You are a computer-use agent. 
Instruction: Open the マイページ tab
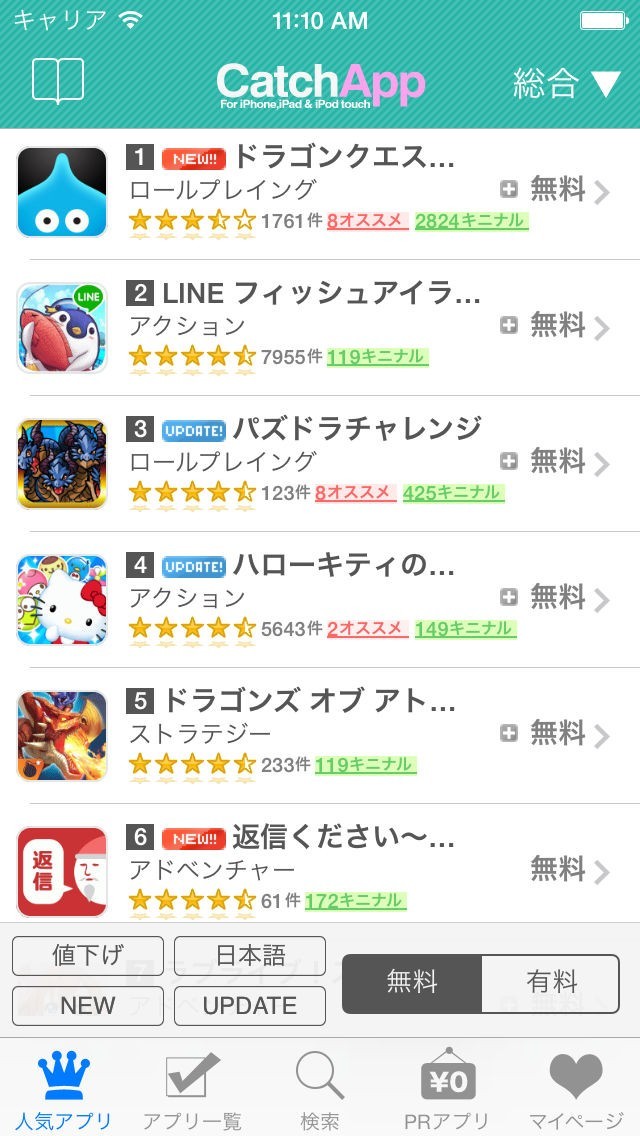[x=576, y=1090]
